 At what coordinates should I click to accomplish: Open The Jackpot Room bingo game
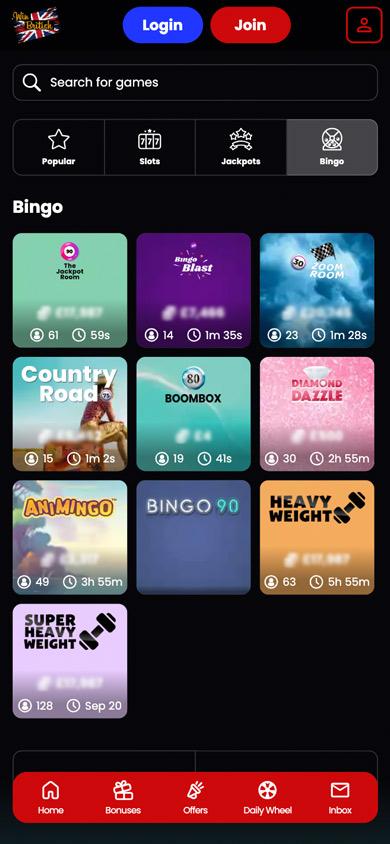click(x=70, y=290)
